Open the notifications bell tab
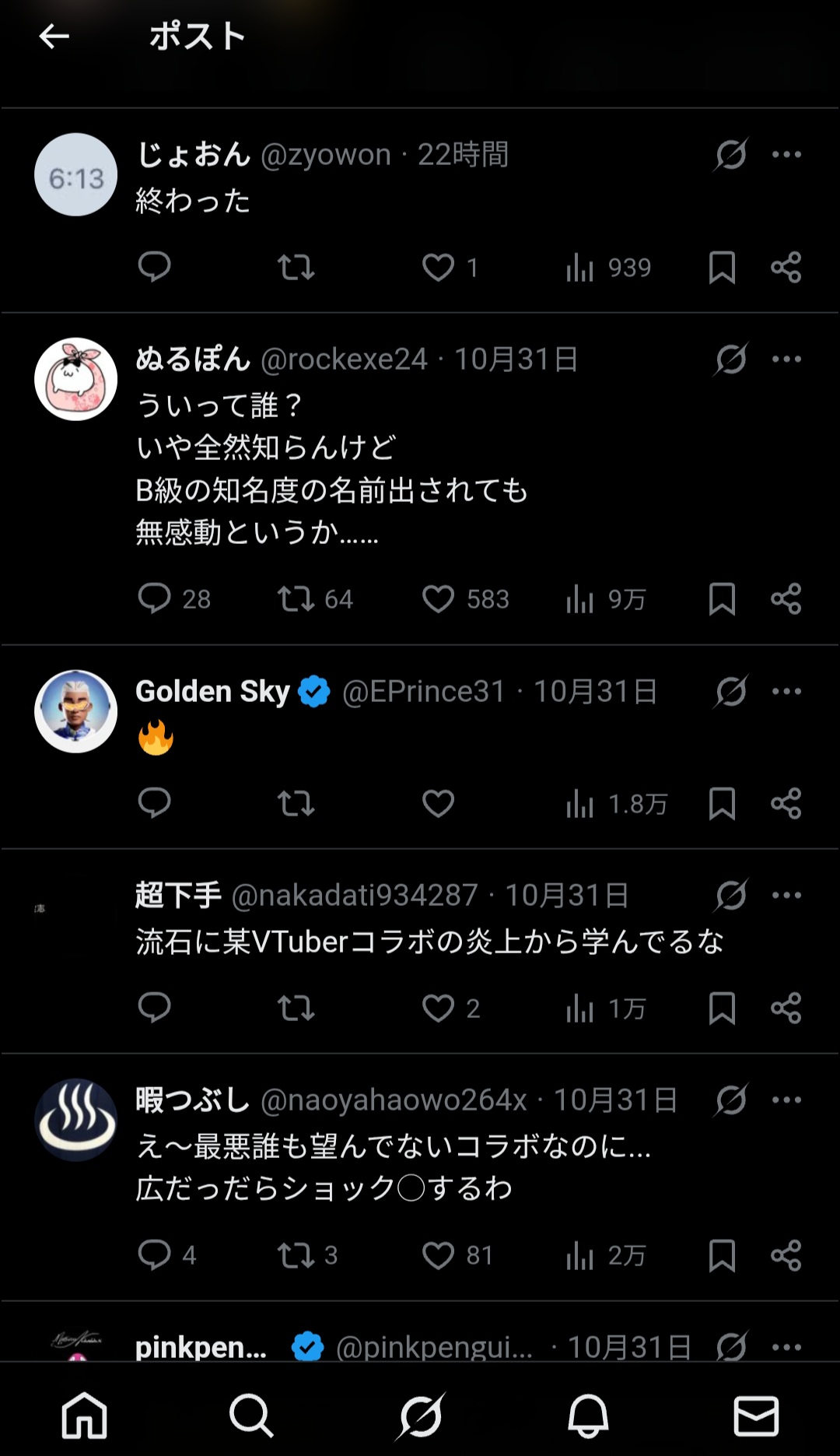 point(588,1415)
